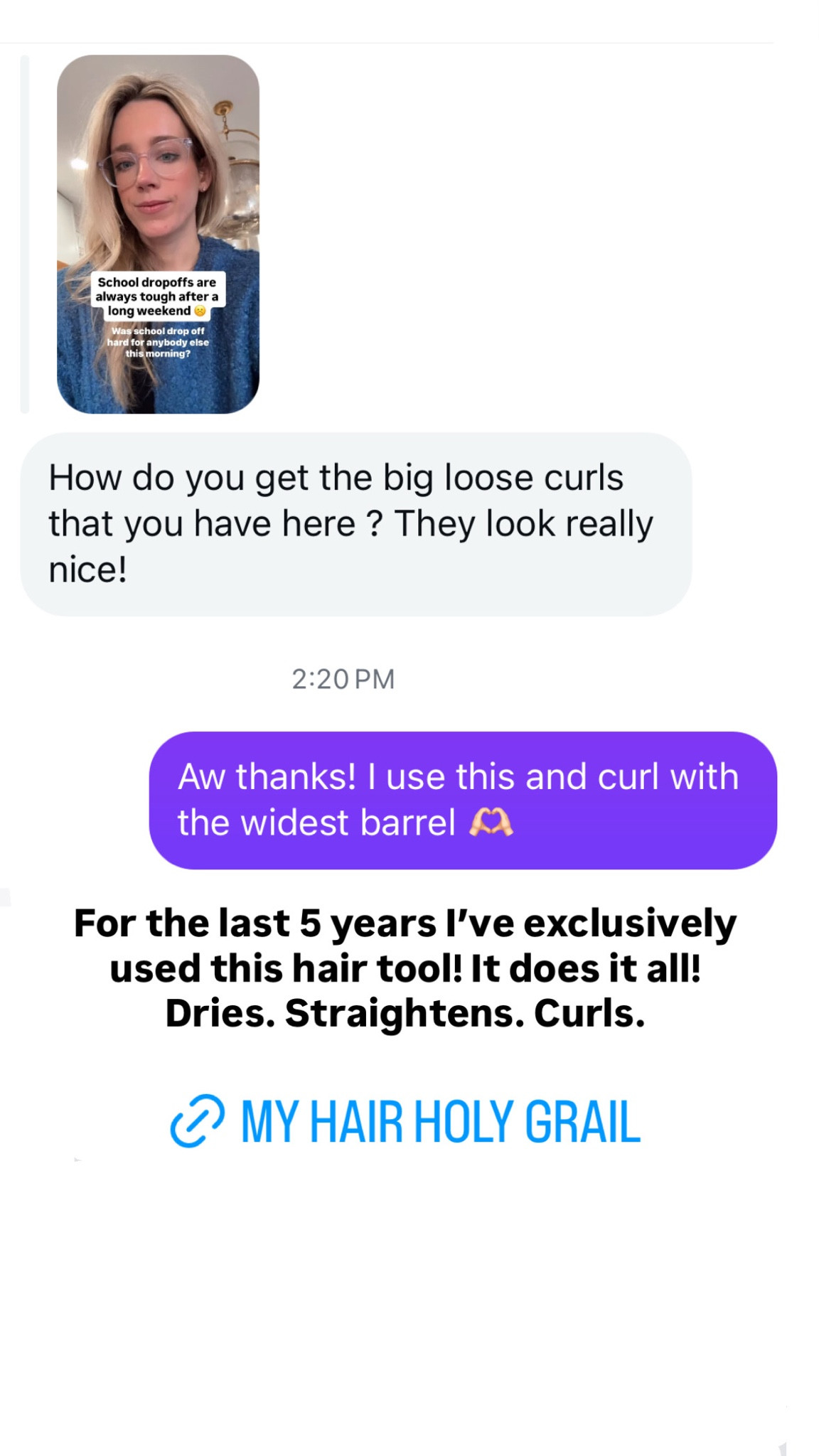
Task: Tap the 'For the last 5 years' headline text
Action: tap(407, 924)
